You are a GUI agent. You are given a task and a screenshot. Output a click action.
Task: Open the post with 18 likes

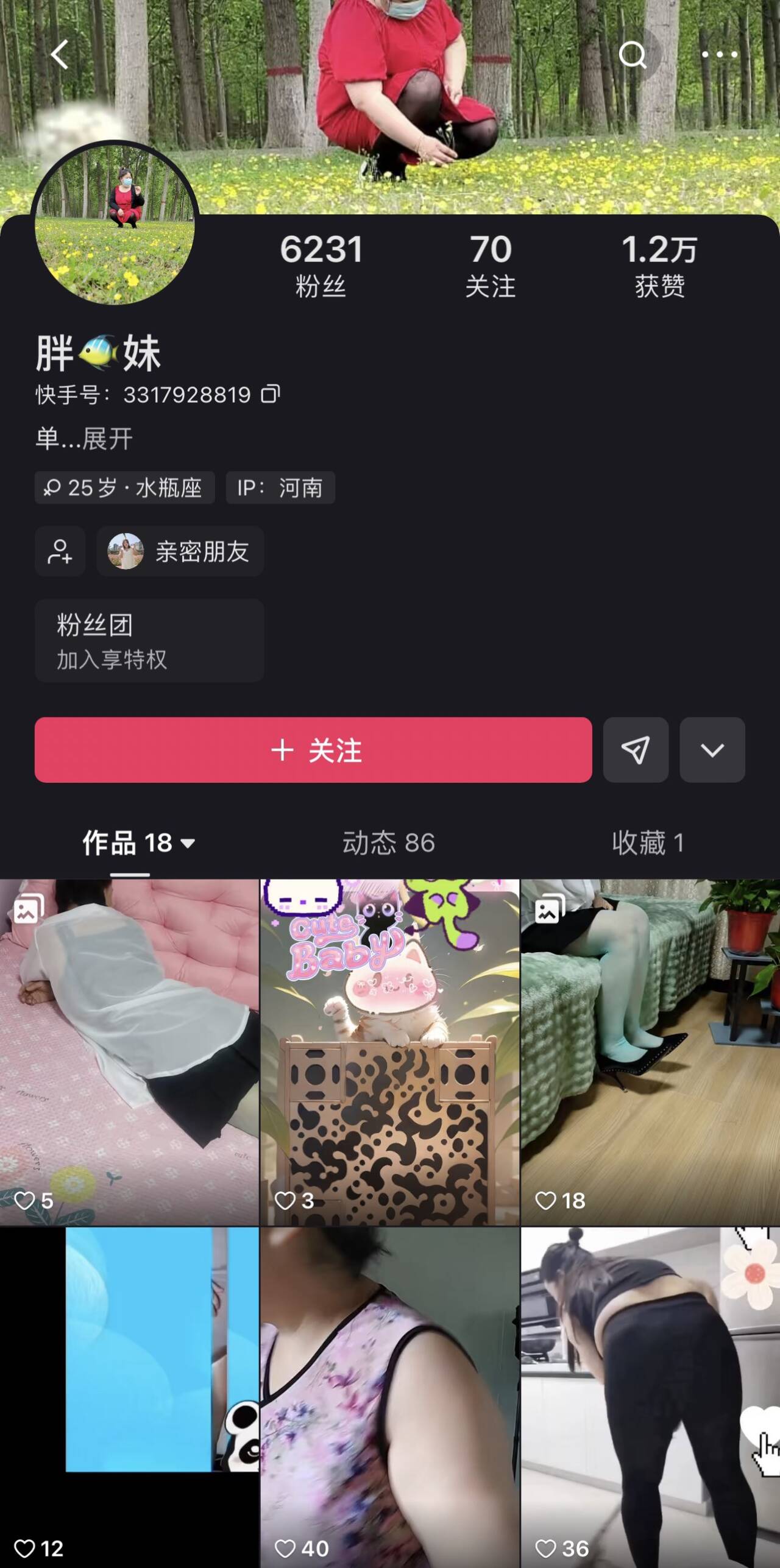[x=650, y=1051]
